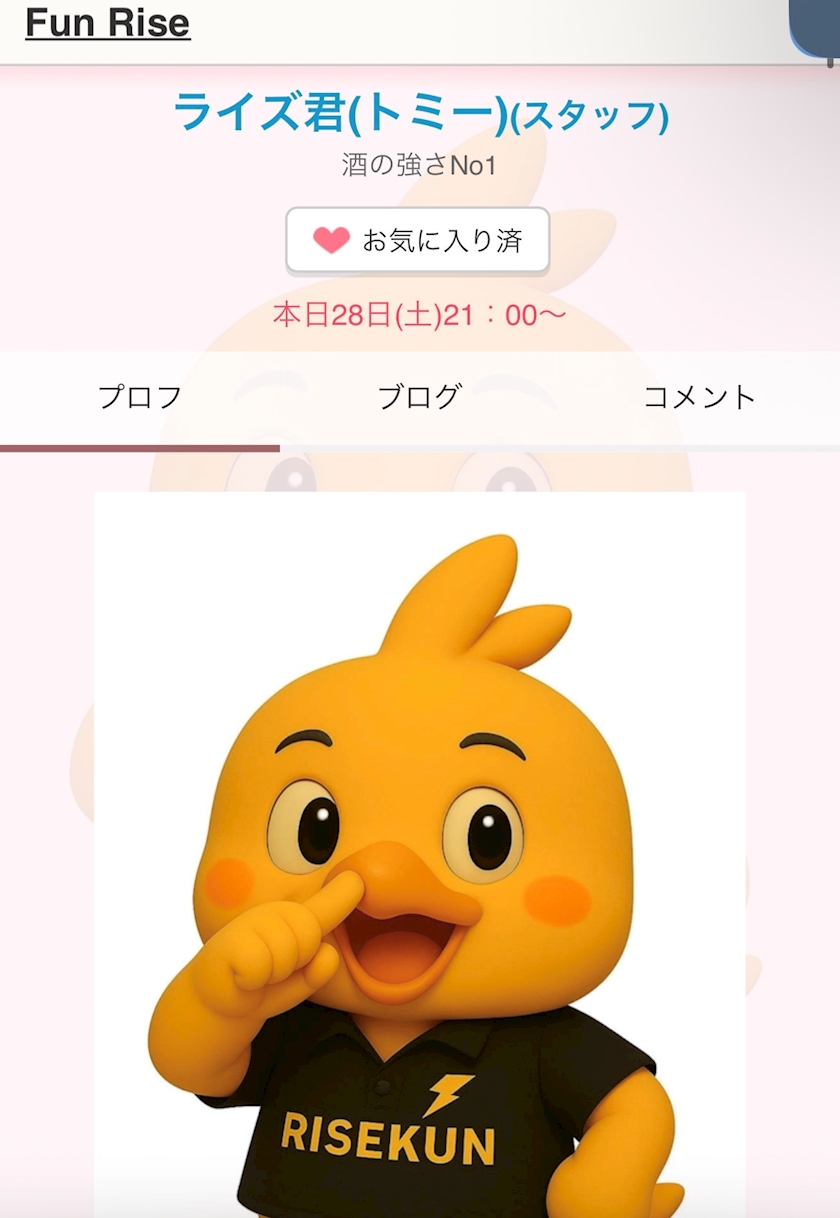Switch to the コメント tab

tap(700, 397)
